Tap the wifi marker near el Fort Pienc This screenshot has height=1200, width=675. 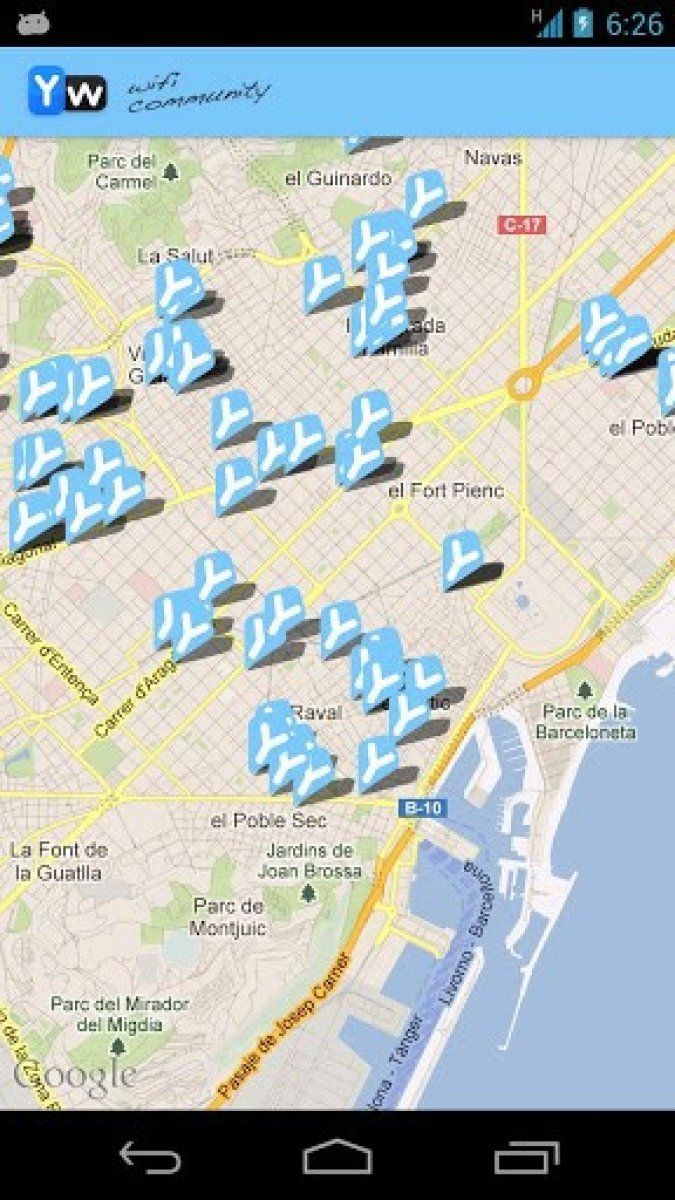pos(462,560)
